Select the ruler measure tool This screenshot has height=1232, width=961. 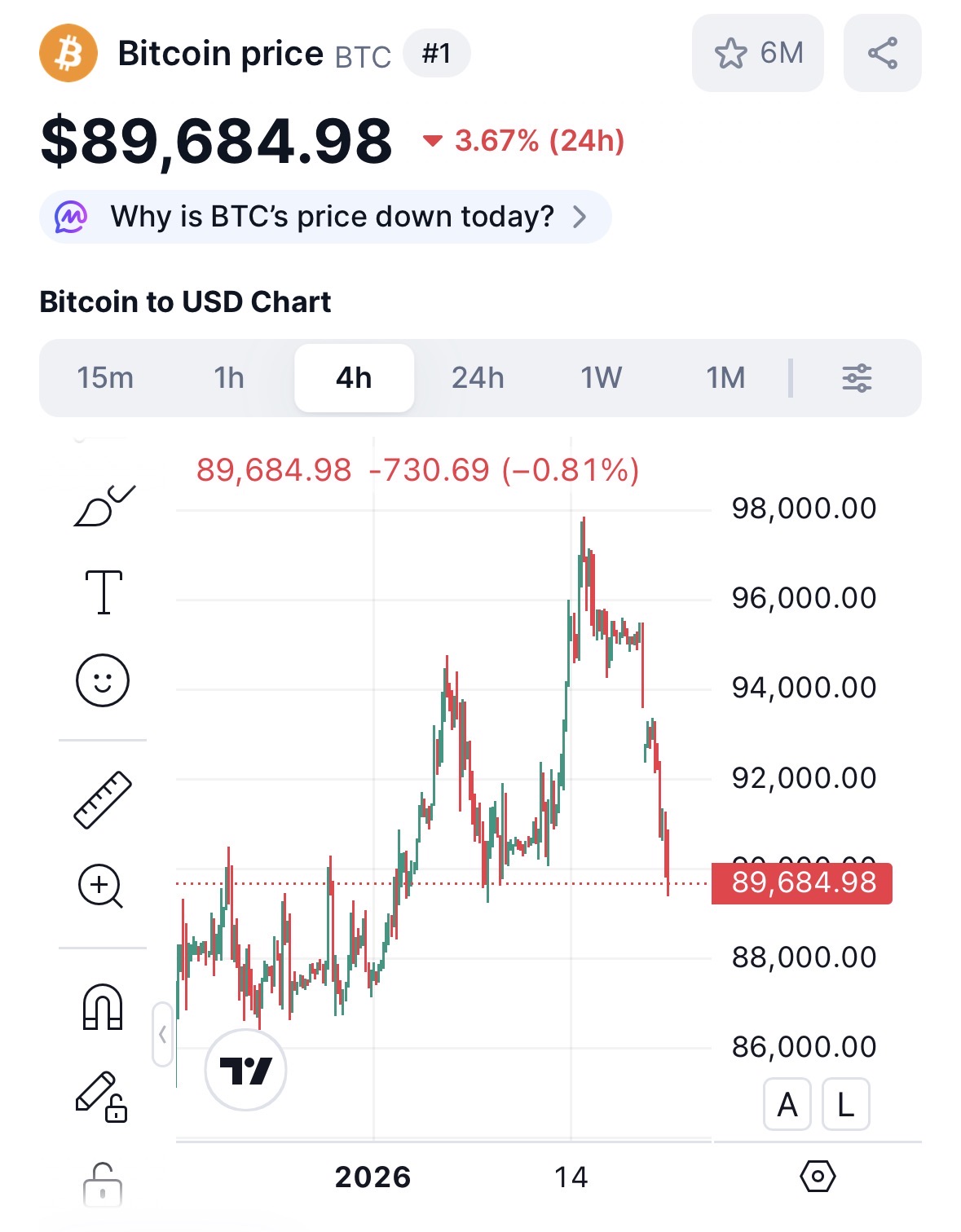(103, 800)
